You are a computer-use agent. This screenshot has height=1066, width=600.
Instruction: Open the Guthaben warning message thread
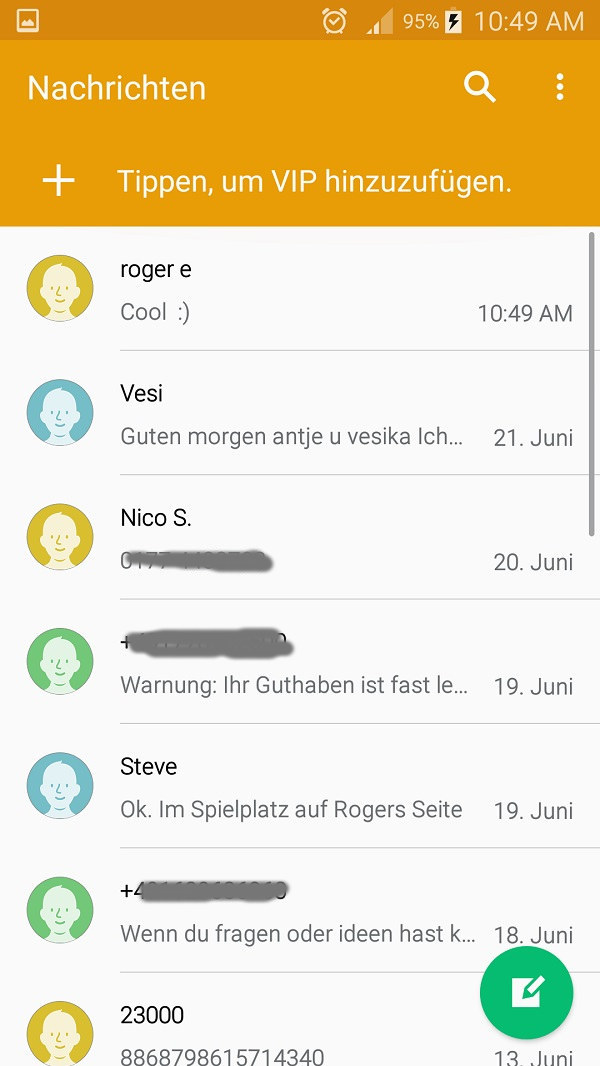340,664
